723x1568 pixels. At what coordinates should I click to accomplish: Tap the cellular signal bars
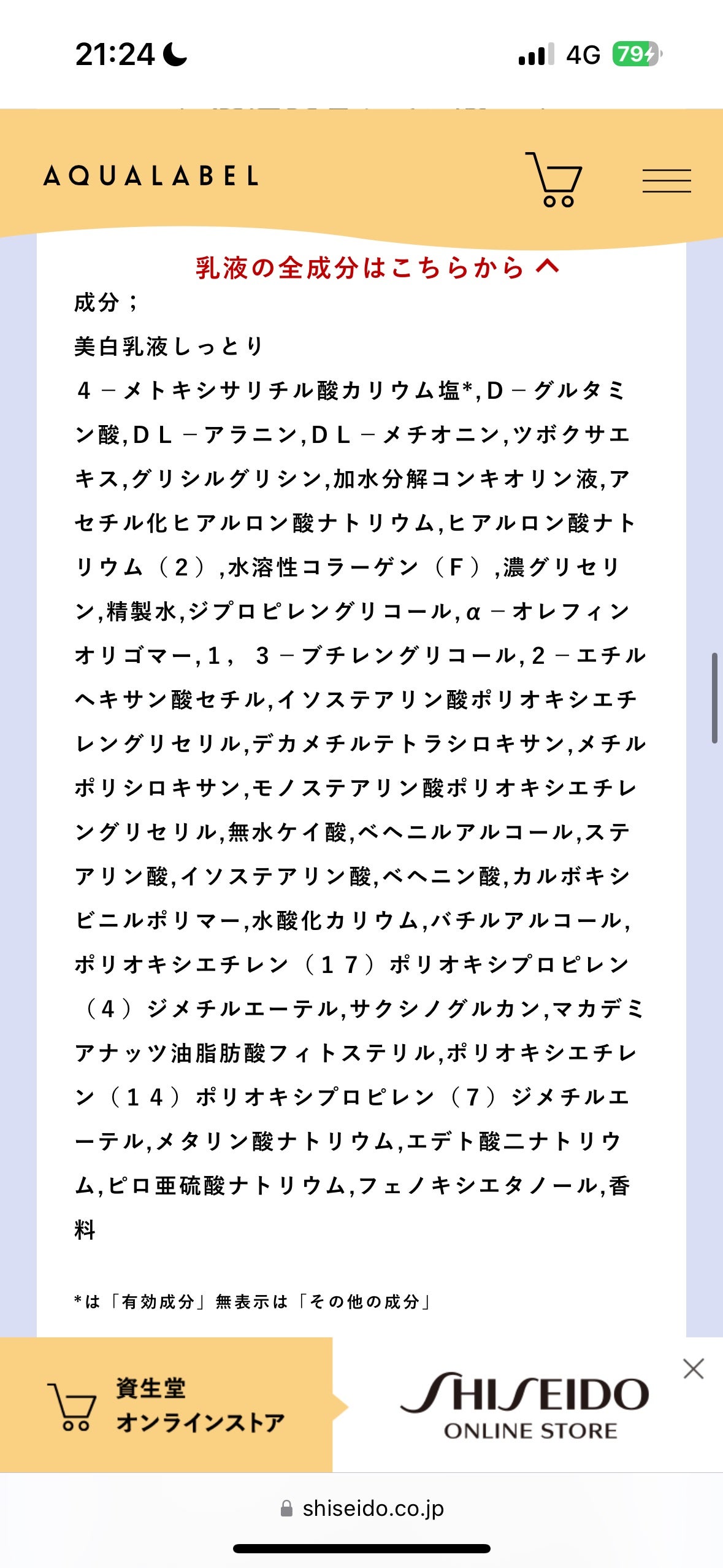click(x=535, y=54)
